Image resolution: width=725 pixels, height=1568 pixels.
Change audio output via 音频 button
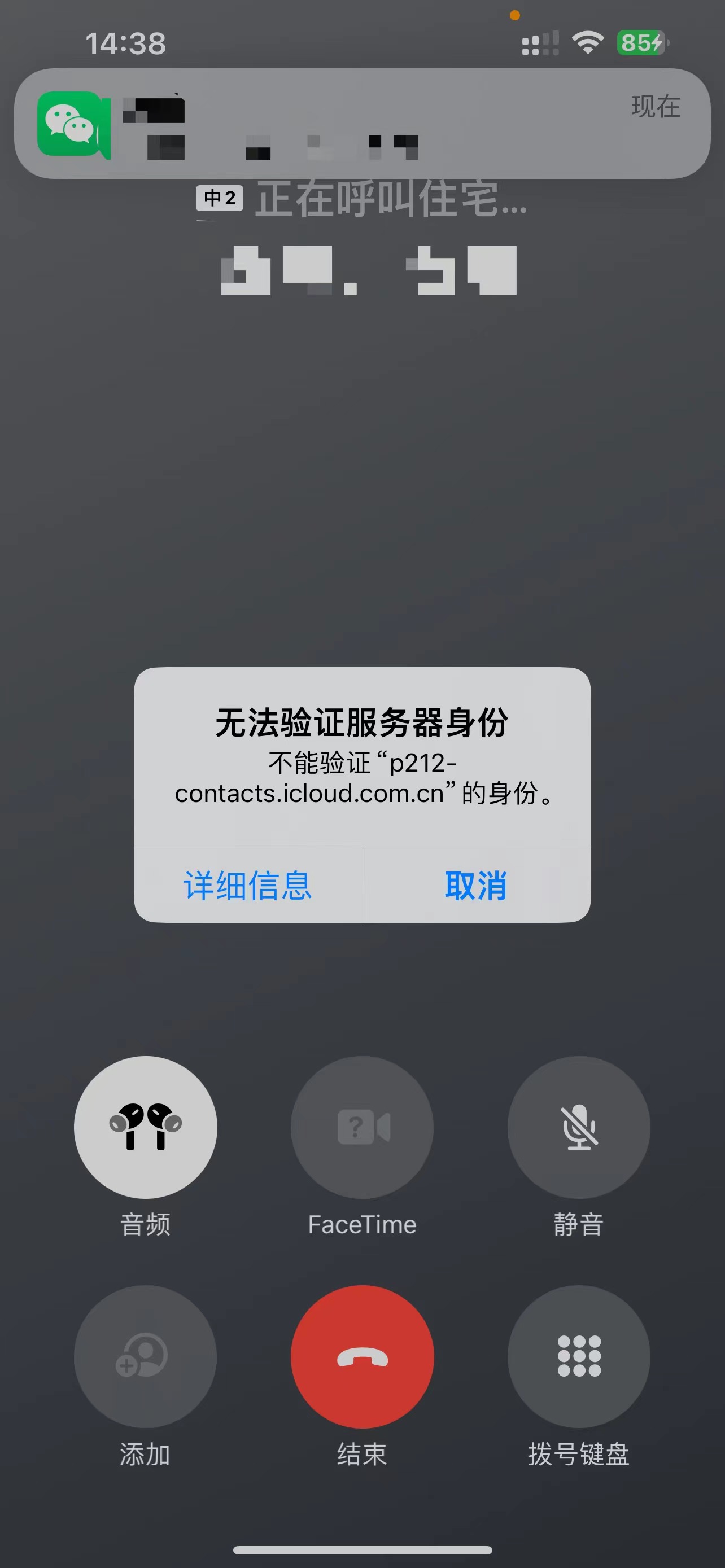tap(146, 1127)
